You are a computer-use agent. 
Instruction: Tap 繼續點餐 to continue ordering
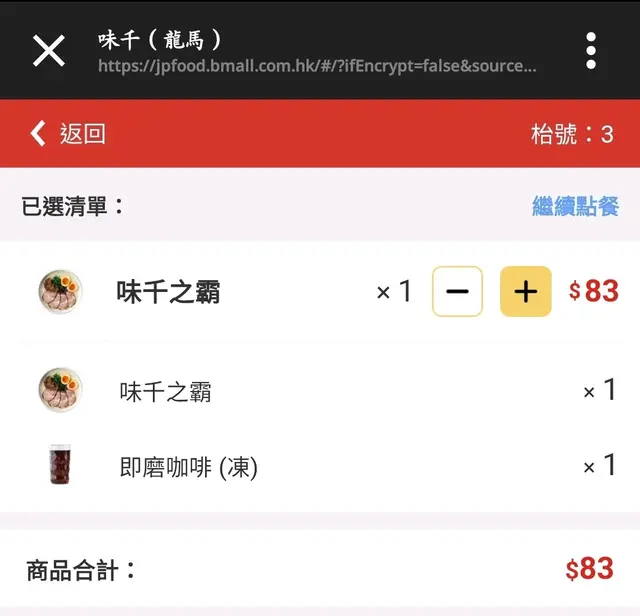[575, 207]
